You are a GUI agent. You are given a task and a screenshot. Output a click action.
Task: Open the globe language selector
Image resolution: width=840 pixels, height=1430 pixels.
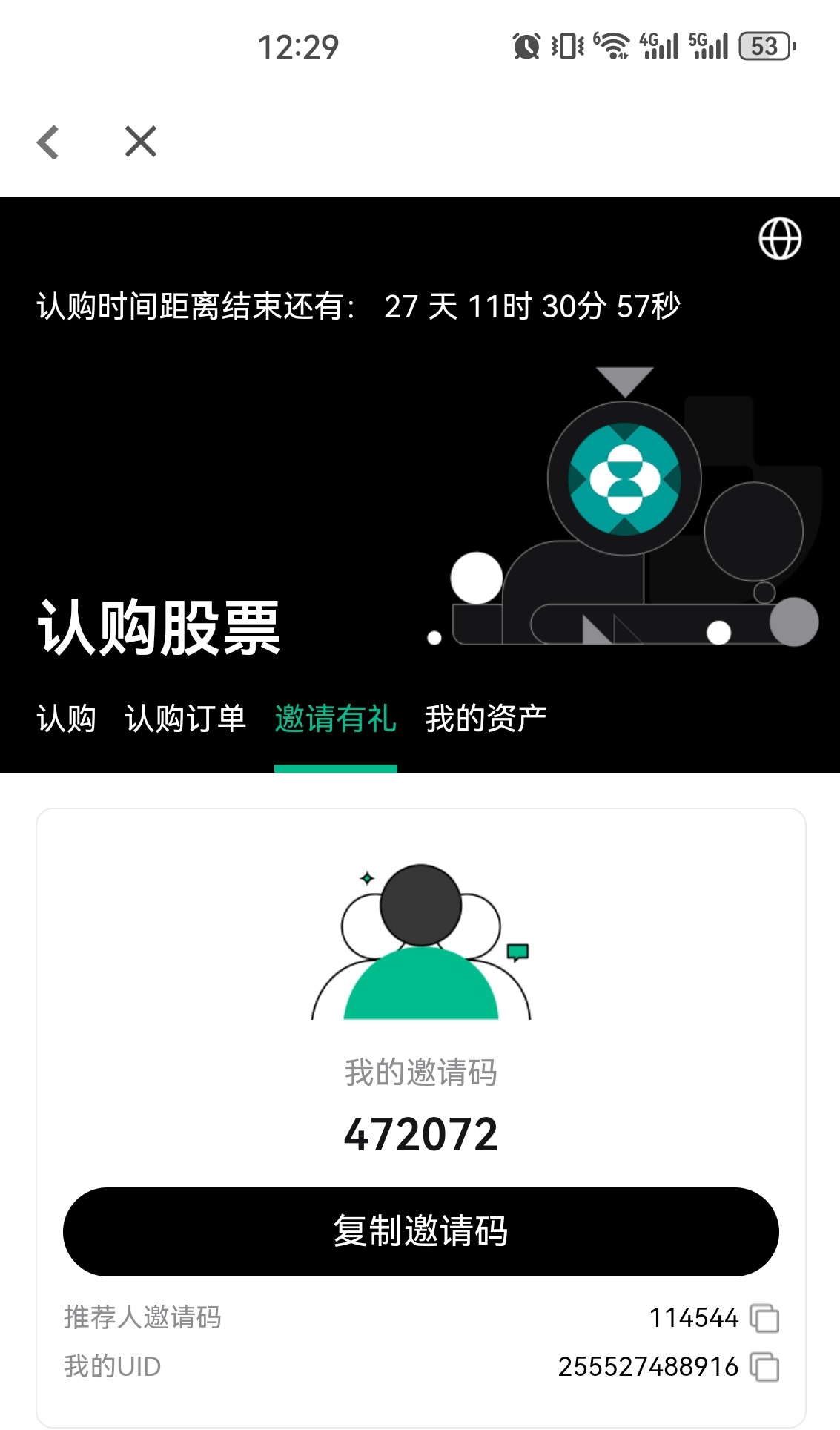(780, 239)
